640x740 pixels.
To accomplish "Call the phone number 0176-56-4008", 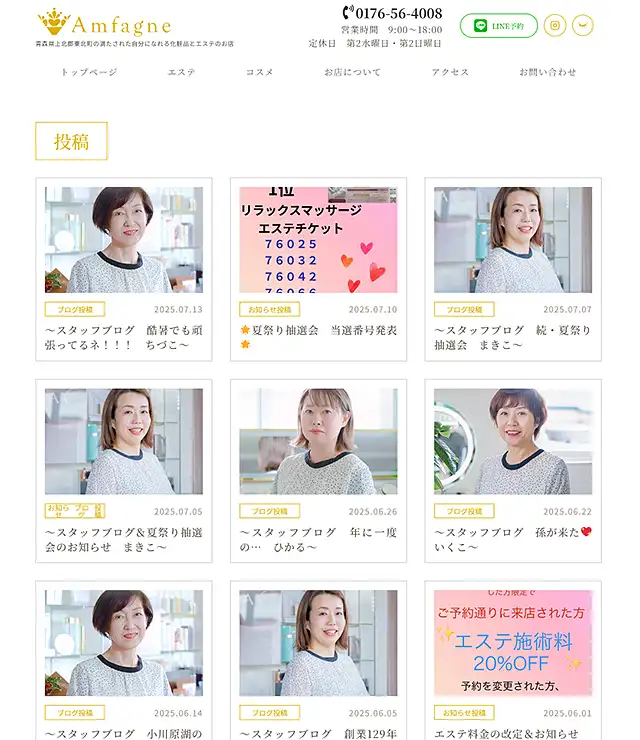I will (392, 13).
